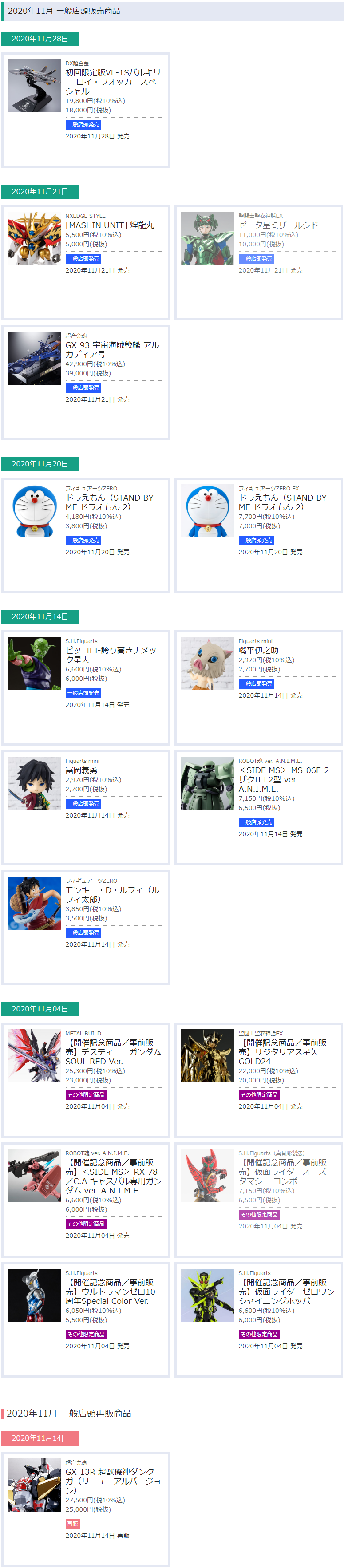Image resolution: width=344 pixels, height=1568 pixels.
Task: Open the VF-1S Valkyrie Roy Focker Special card
Action: (x=85, y=110)
